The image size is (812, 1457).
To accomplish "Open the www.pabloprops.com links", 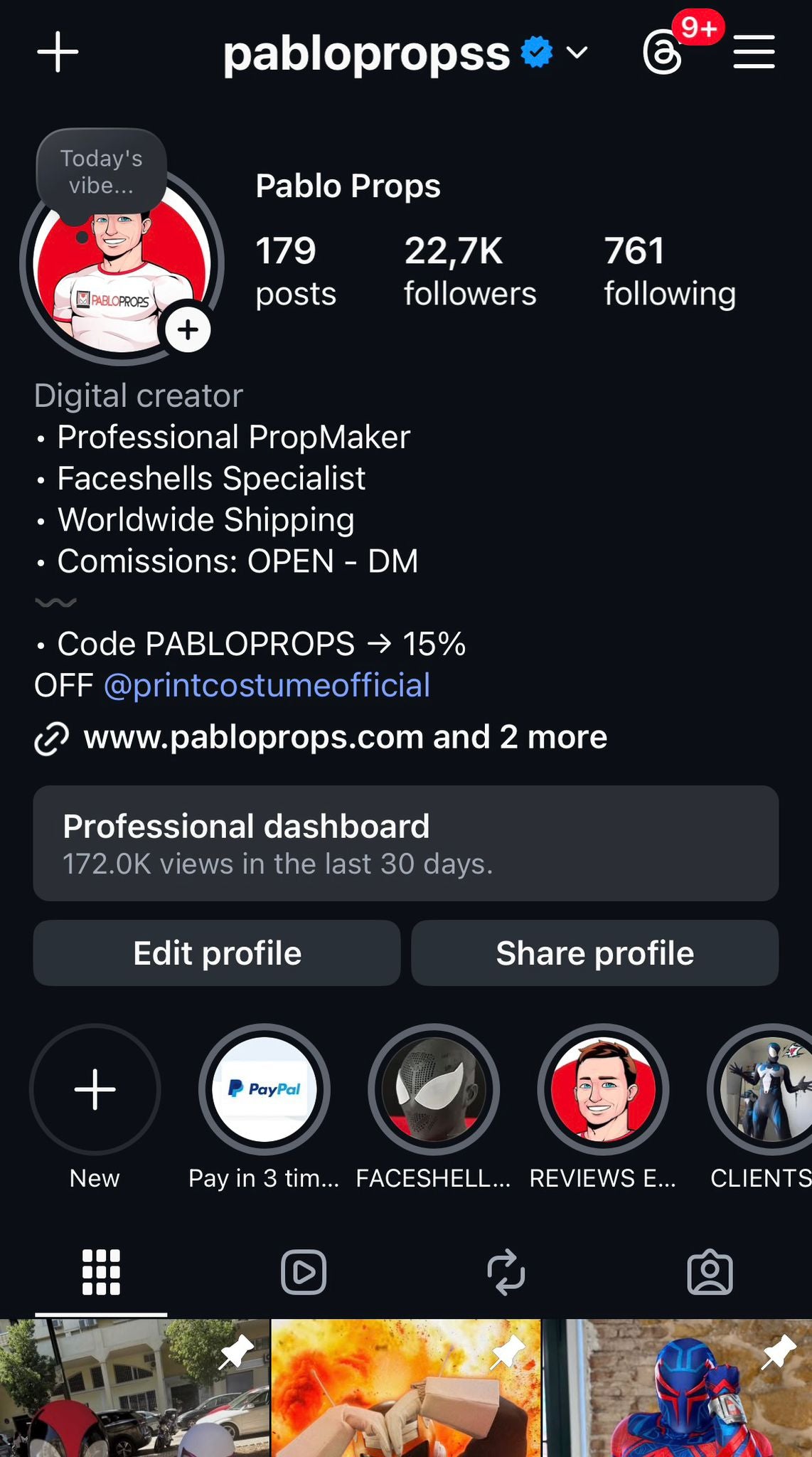I will point(345,737).
